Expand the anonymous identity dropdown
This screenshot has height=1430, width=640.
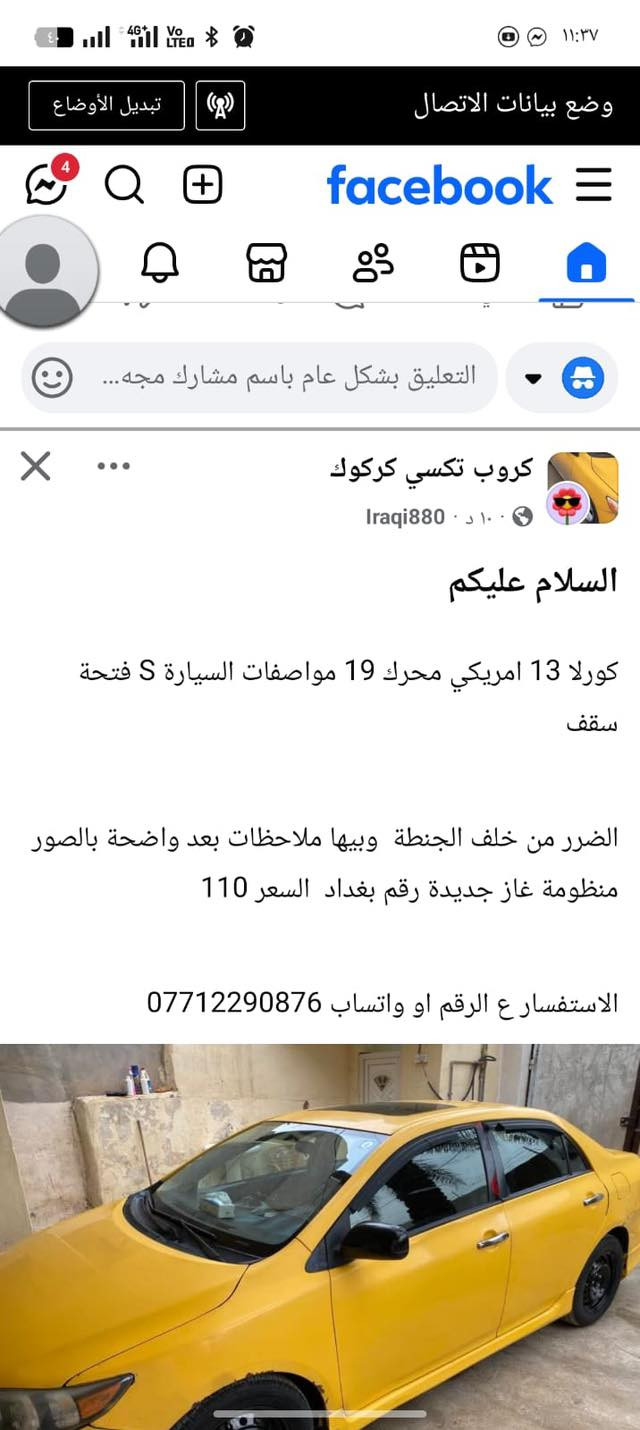click(534, 378)
